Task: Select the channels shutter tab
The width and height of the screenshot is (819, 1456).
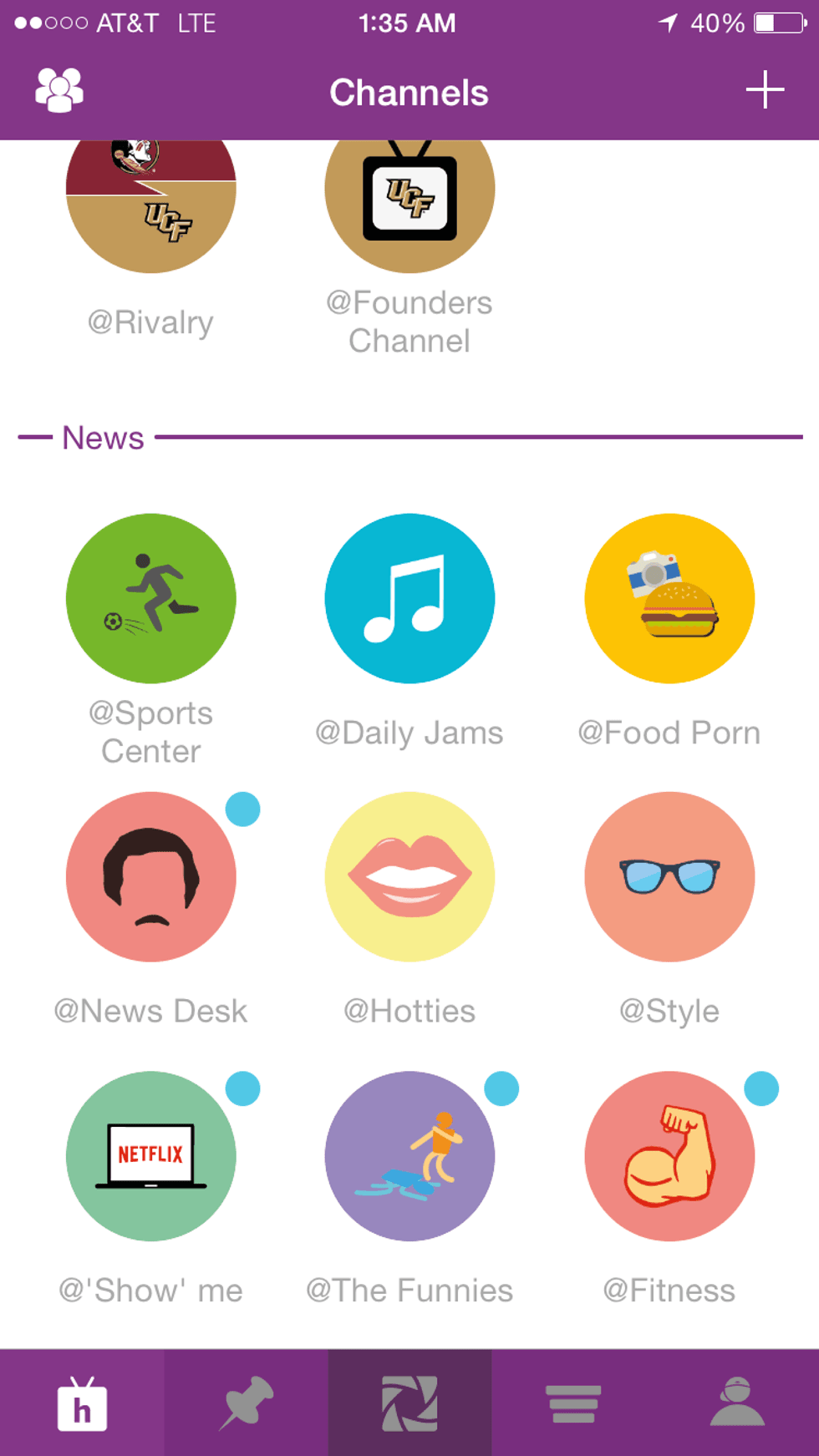Action: [409, 1403]
